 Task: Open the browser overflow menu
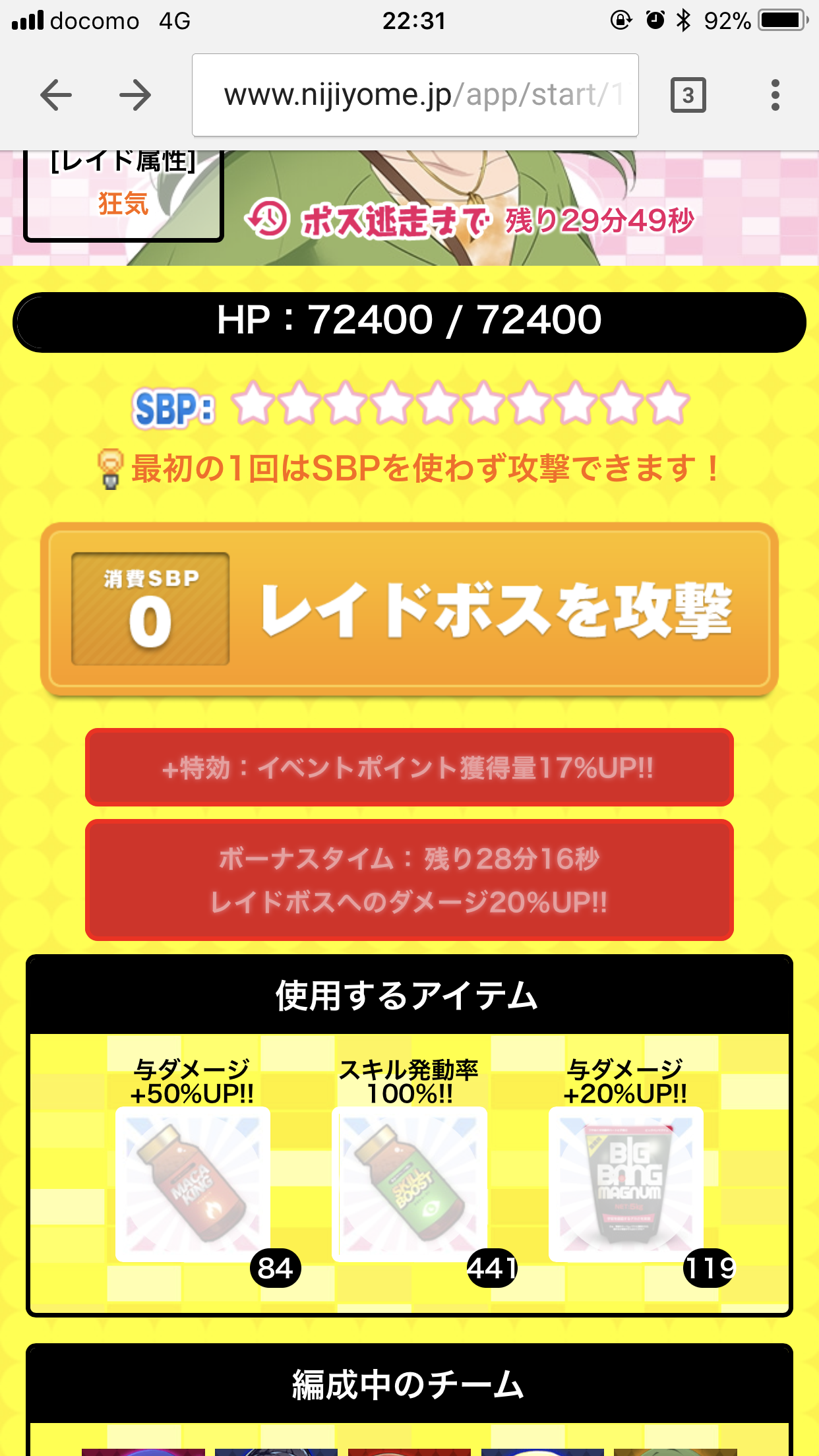tap(775, 96)
